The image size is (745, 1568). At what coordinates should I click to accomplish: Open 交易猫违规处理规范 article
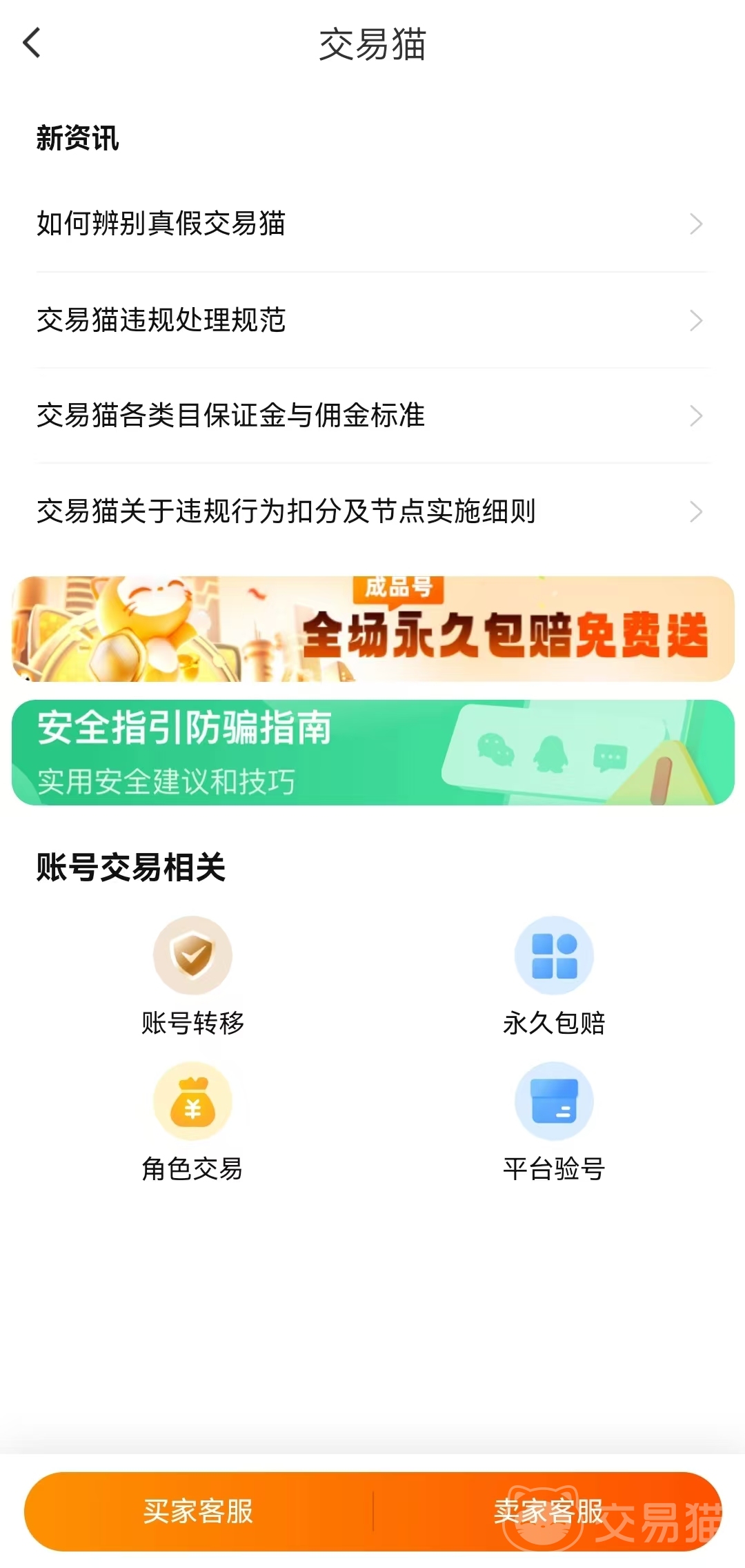pos(372,320)
